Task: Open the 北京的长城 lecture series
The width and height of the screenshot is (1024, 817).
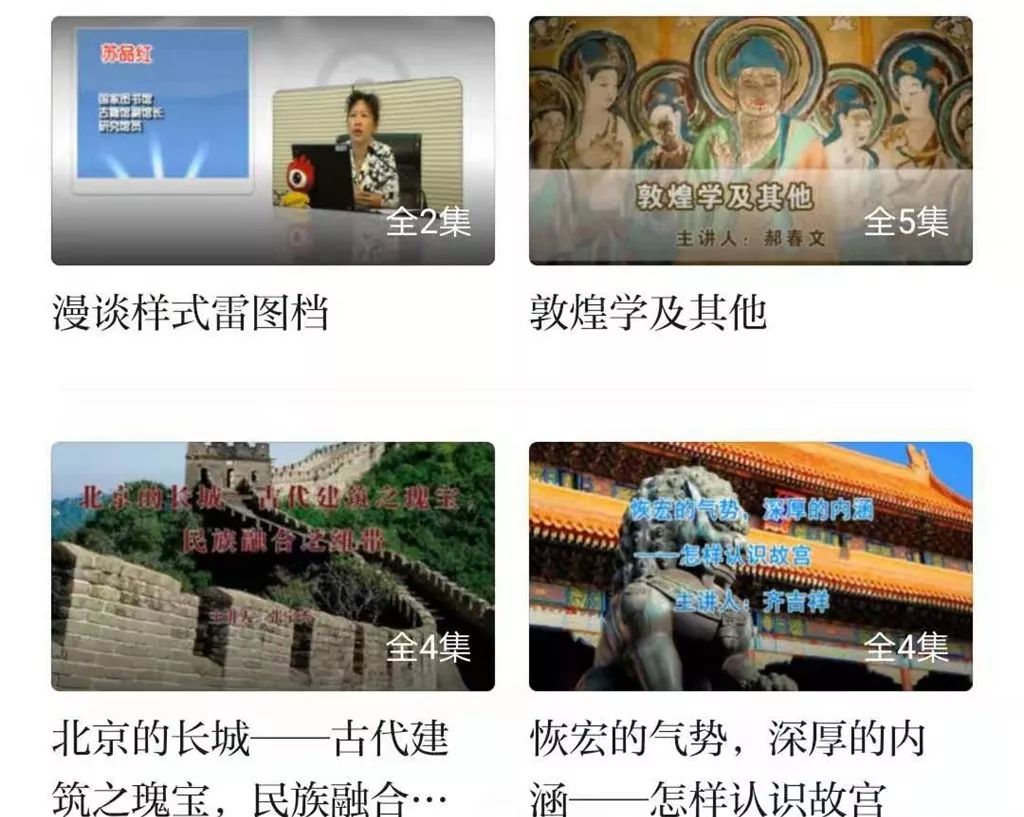Action: [x=272, y=566]
